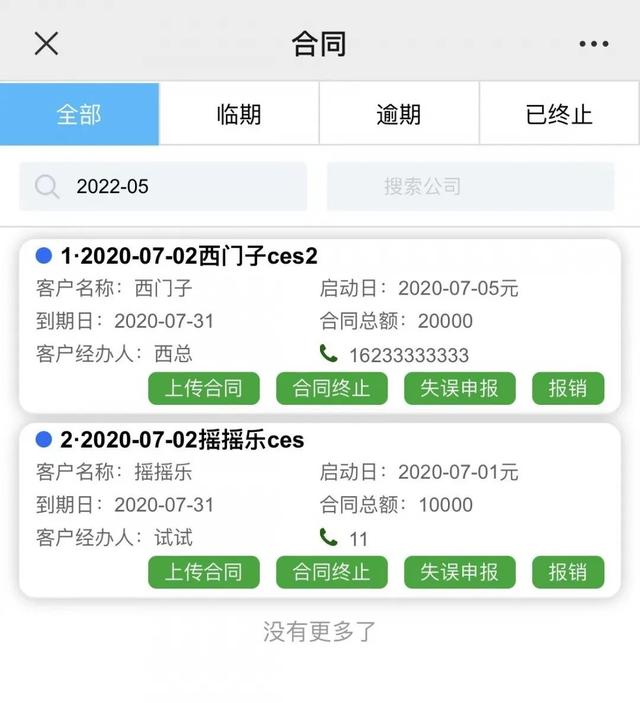Tap 上传合同 for the 西门子 contract
640x703 pixels.
click(x=203, y=389)
